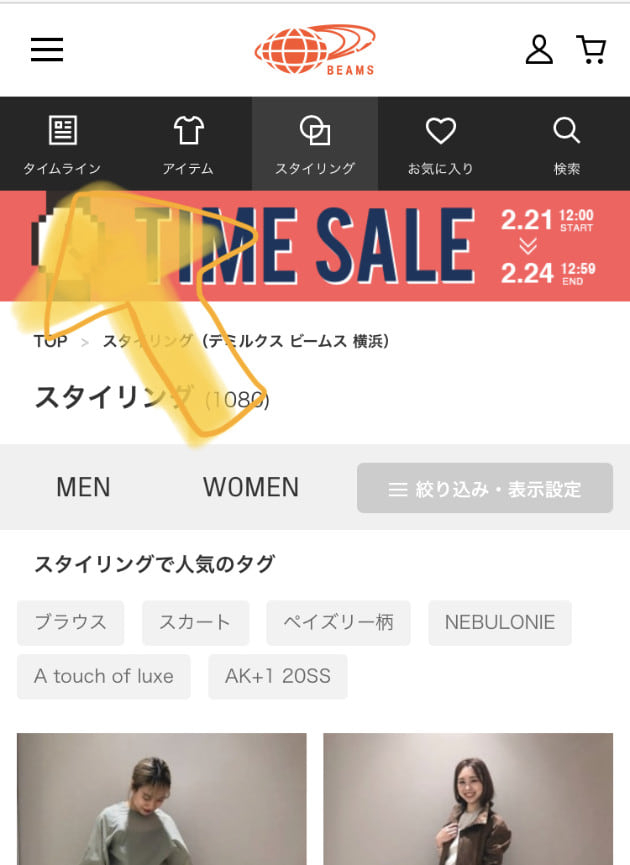Pick the AK+1 20SS tag
Viewport: 630px width, 865px height.
click(x=277, y=676)
